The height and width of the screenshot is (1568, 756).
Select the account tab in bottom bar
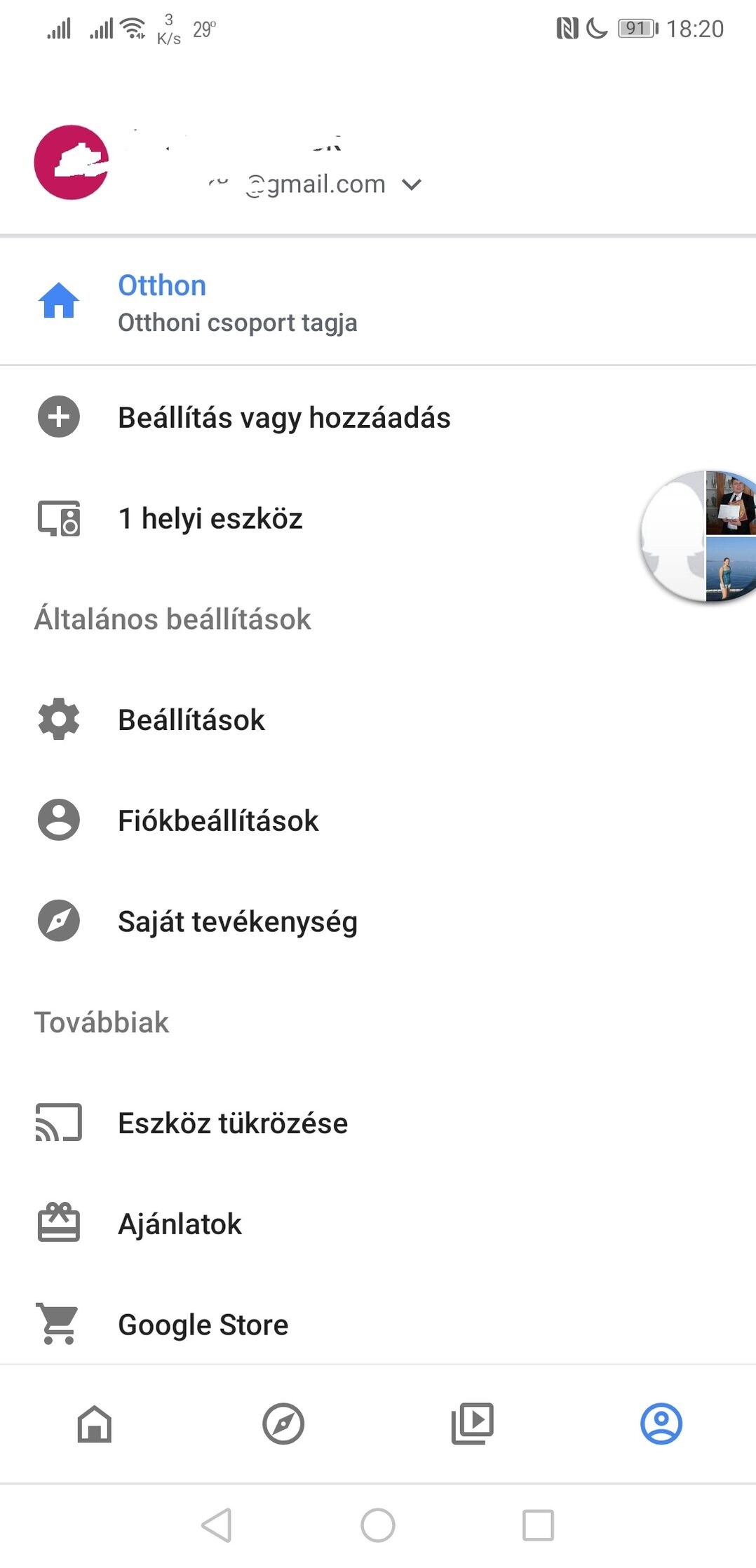(x=661, y=1424)
